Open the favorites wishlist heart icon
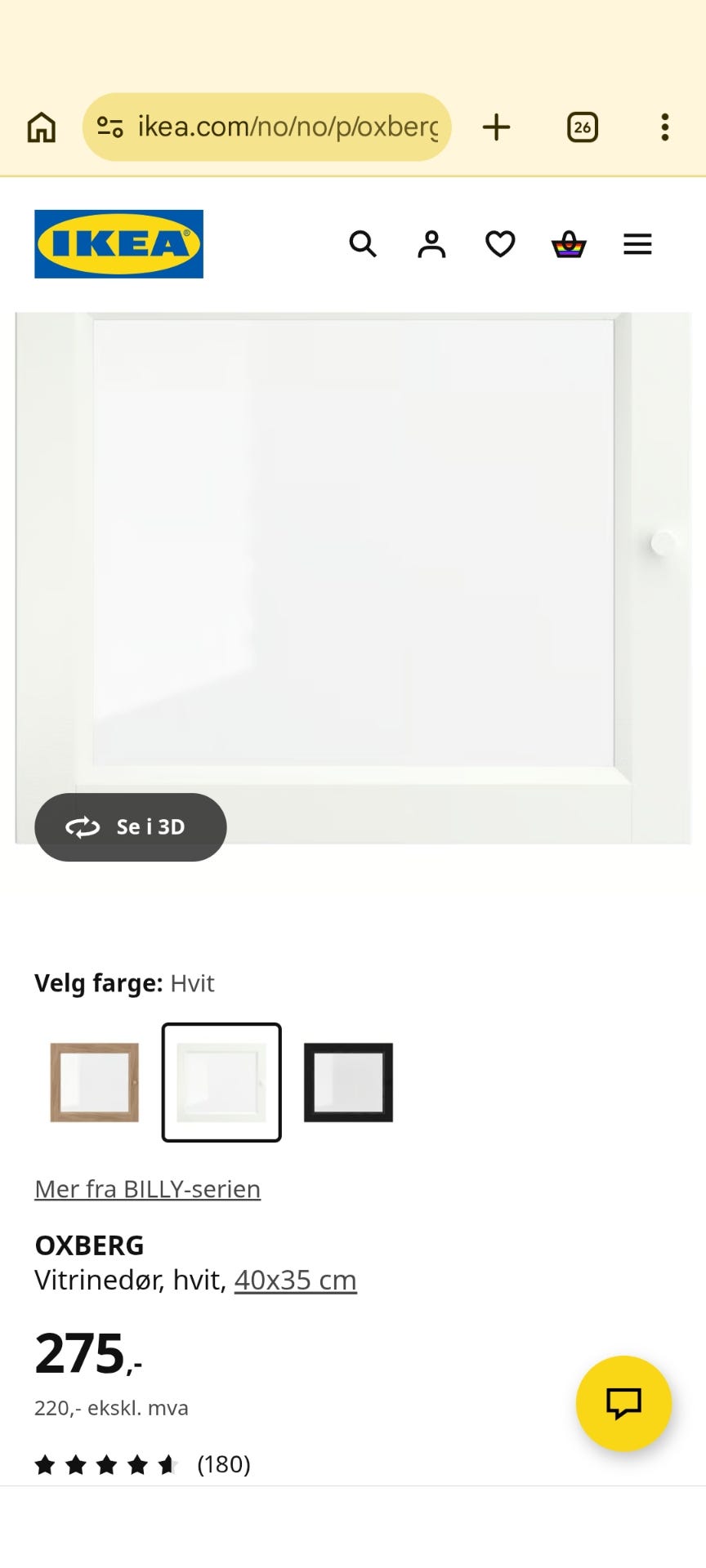Image resolution: width=706 pixels, height=1568 pixels. click(499, 243)
